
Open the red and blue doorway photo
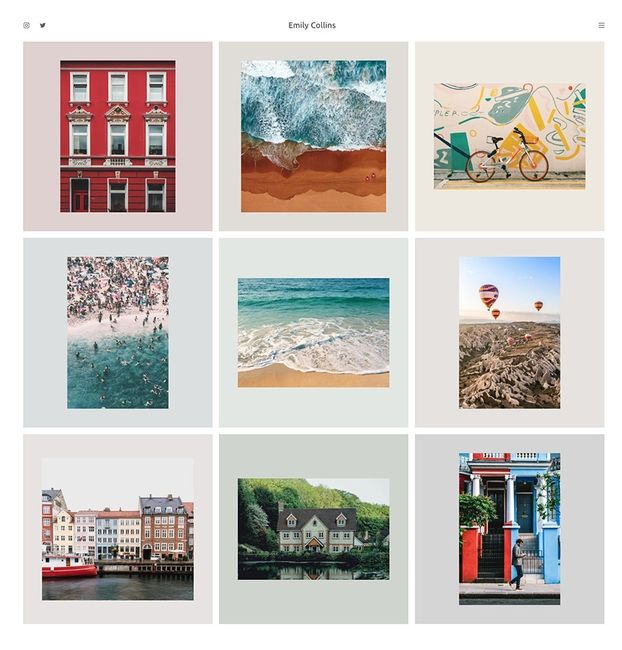click(509, 529)
